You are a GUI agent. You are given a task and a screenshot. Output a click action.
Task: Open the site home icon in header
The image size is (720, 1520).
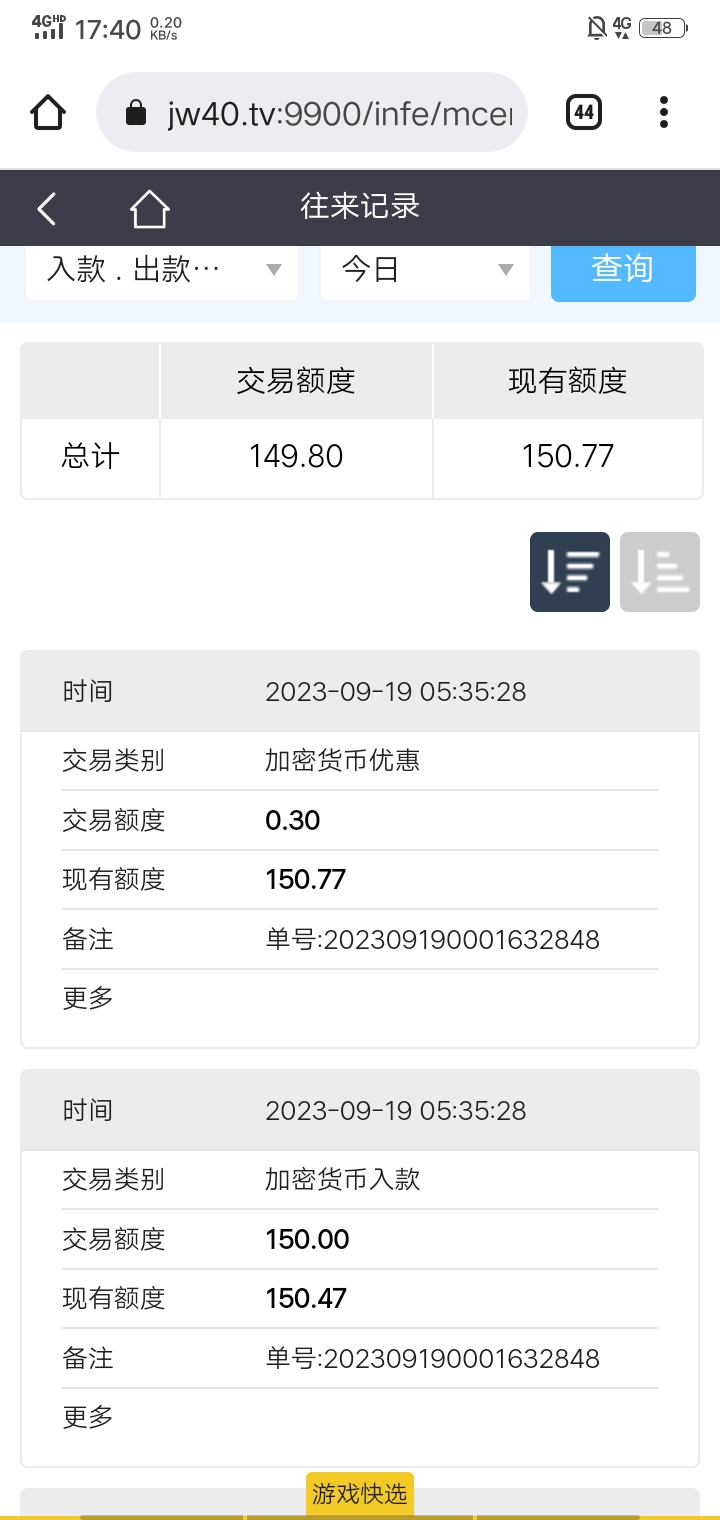point(149,208)
